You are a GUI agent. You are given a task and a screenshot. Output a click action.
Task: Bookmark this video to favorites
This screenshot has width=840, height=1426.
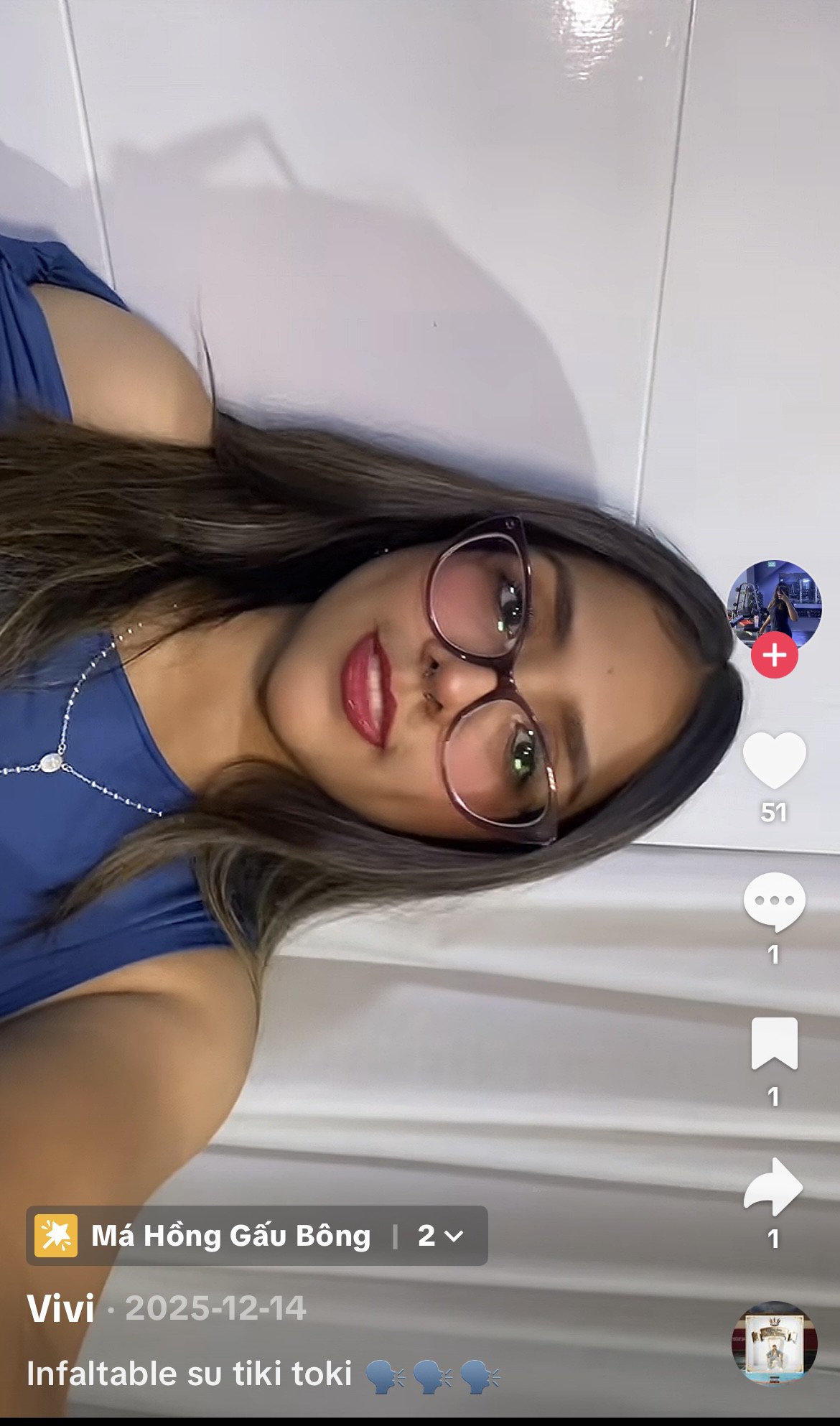click(774, 1043)
